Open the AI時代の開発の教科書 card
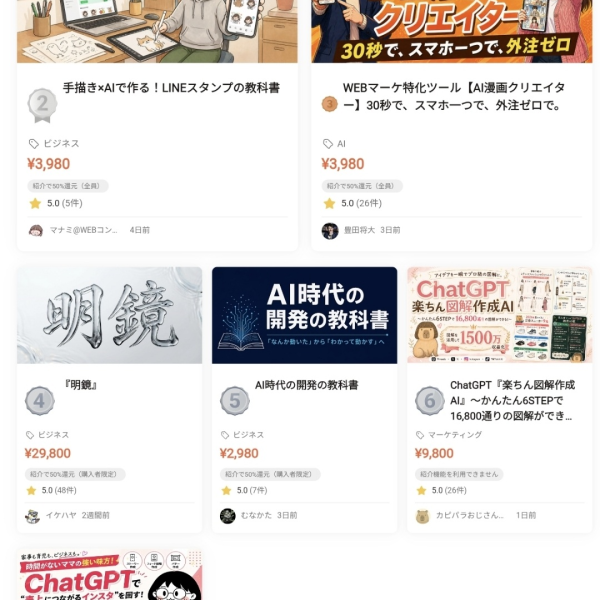 (x=306, y=385)
